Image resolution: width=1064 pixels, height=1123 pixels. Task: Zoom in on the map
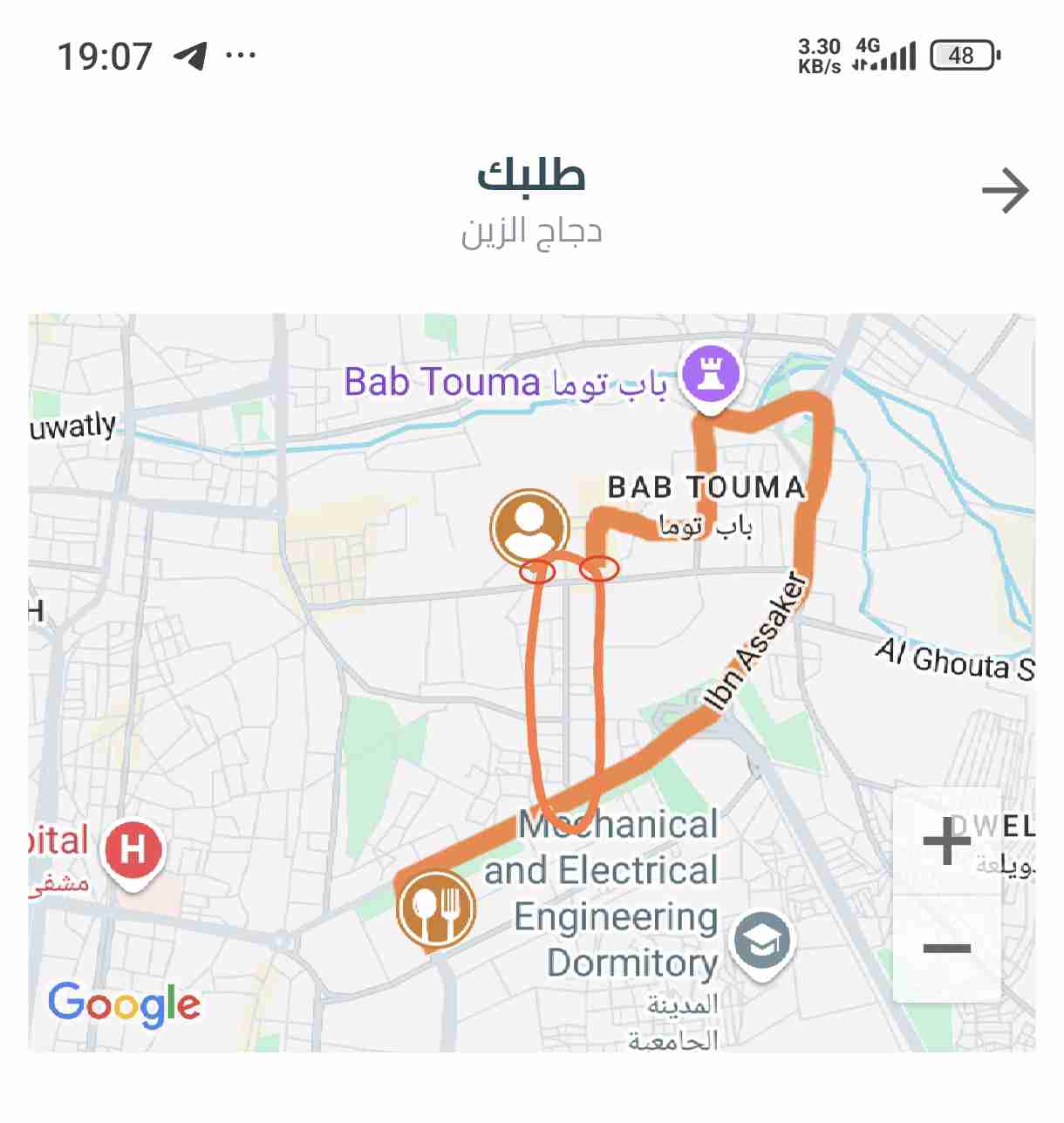click(x=946, y=841)
